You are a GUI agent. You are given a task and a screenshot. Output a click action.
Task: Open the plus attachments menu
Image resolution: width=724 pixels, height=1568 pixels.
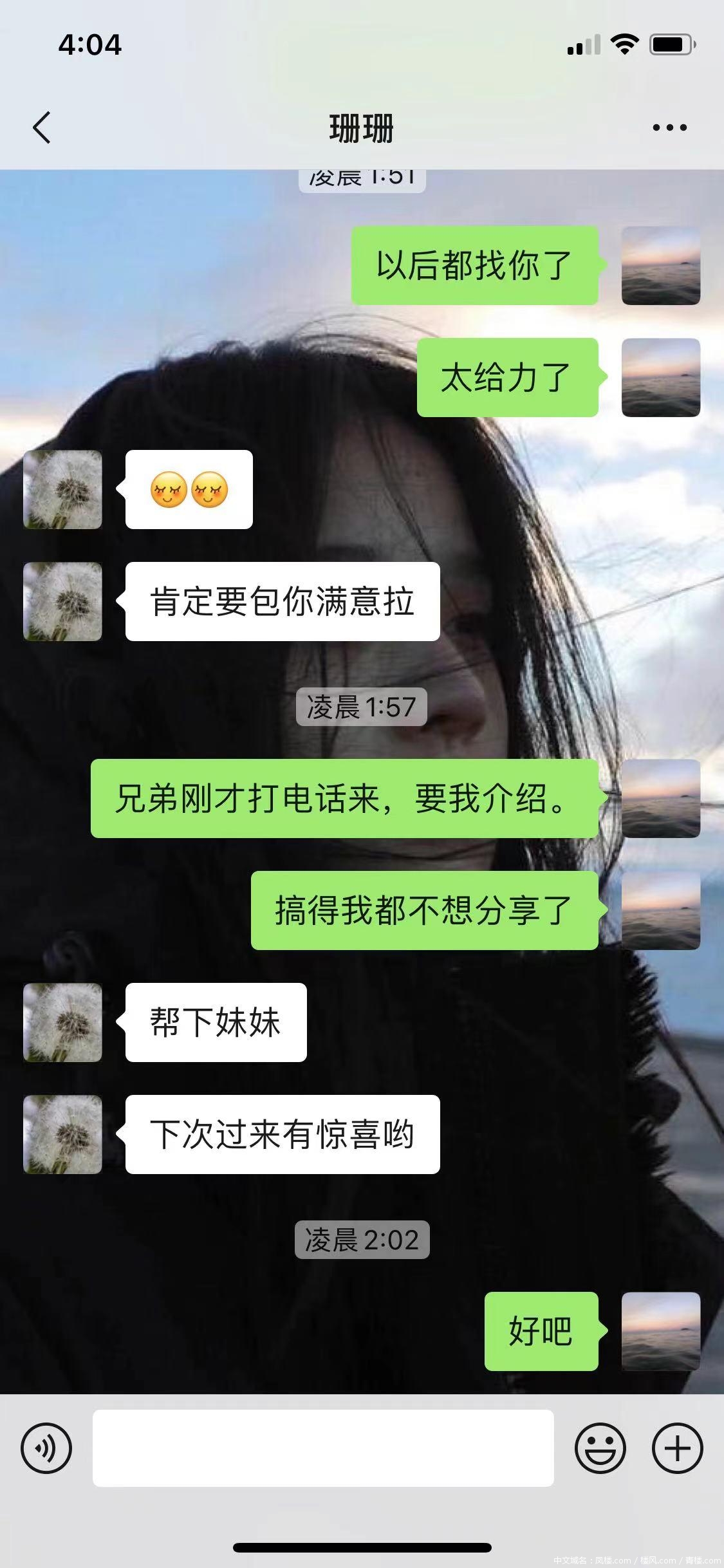[677, 1448]
